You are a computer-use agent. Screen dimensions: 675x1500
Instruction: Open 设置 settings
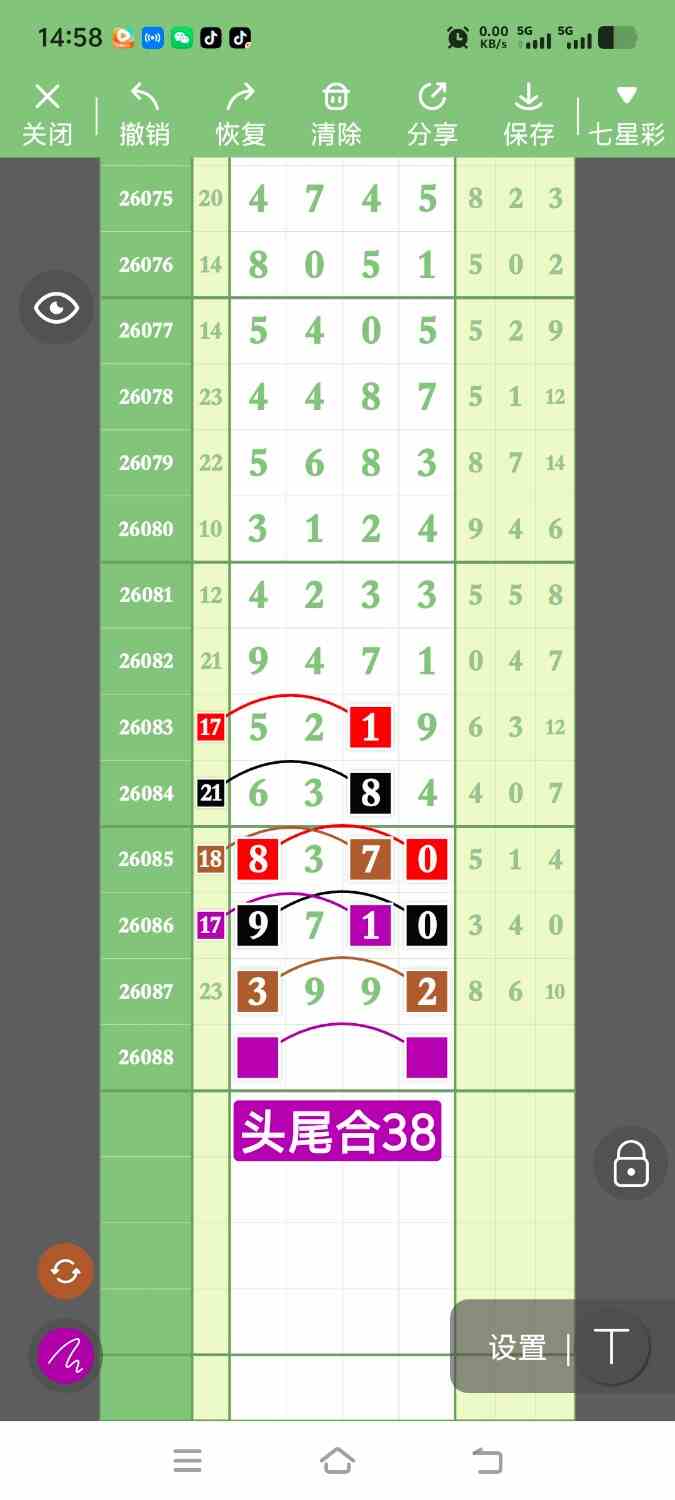[517, 1348]
